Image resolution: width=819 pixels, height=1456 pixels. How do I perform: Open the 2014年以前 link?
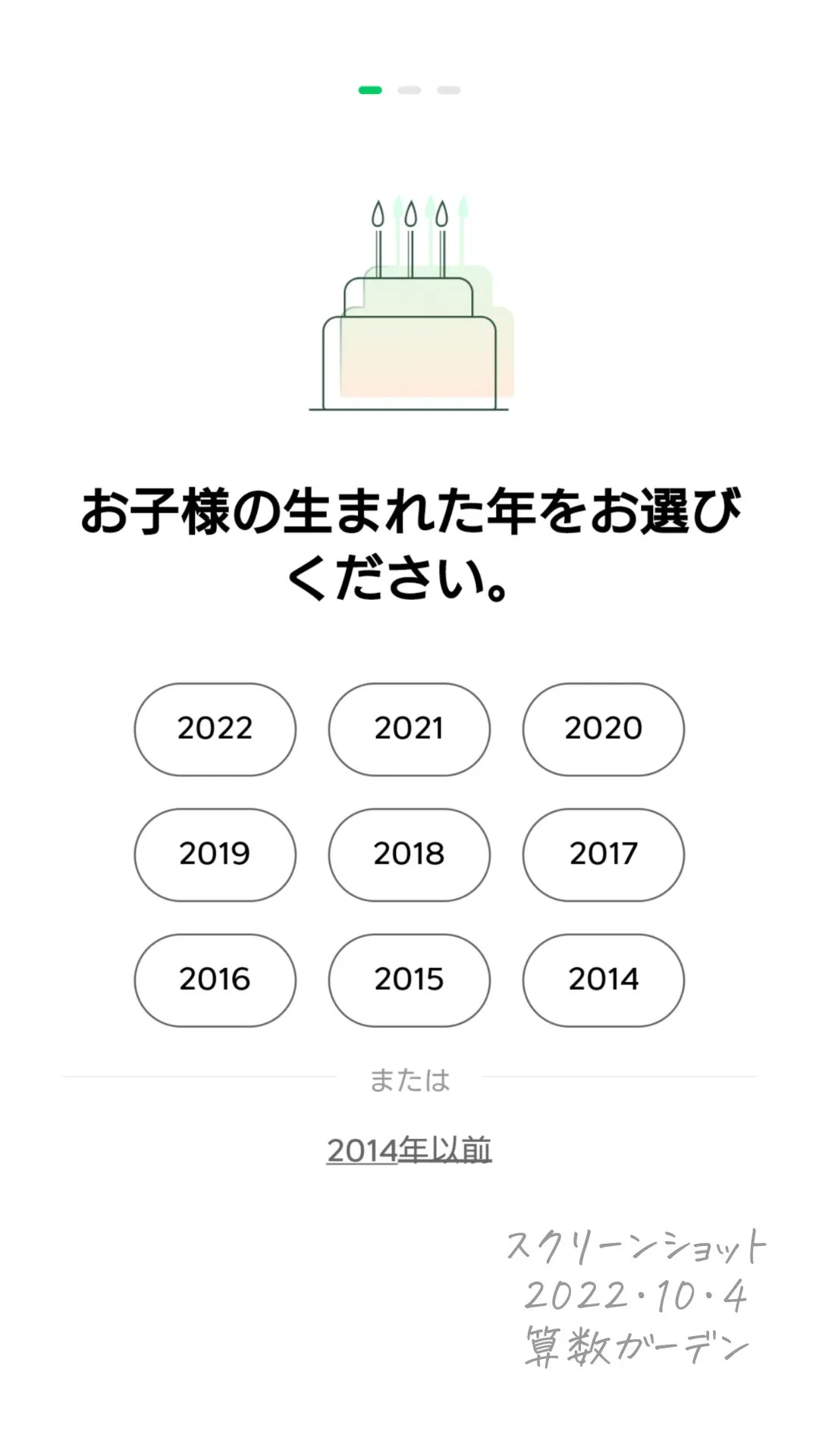point(409,1150)
